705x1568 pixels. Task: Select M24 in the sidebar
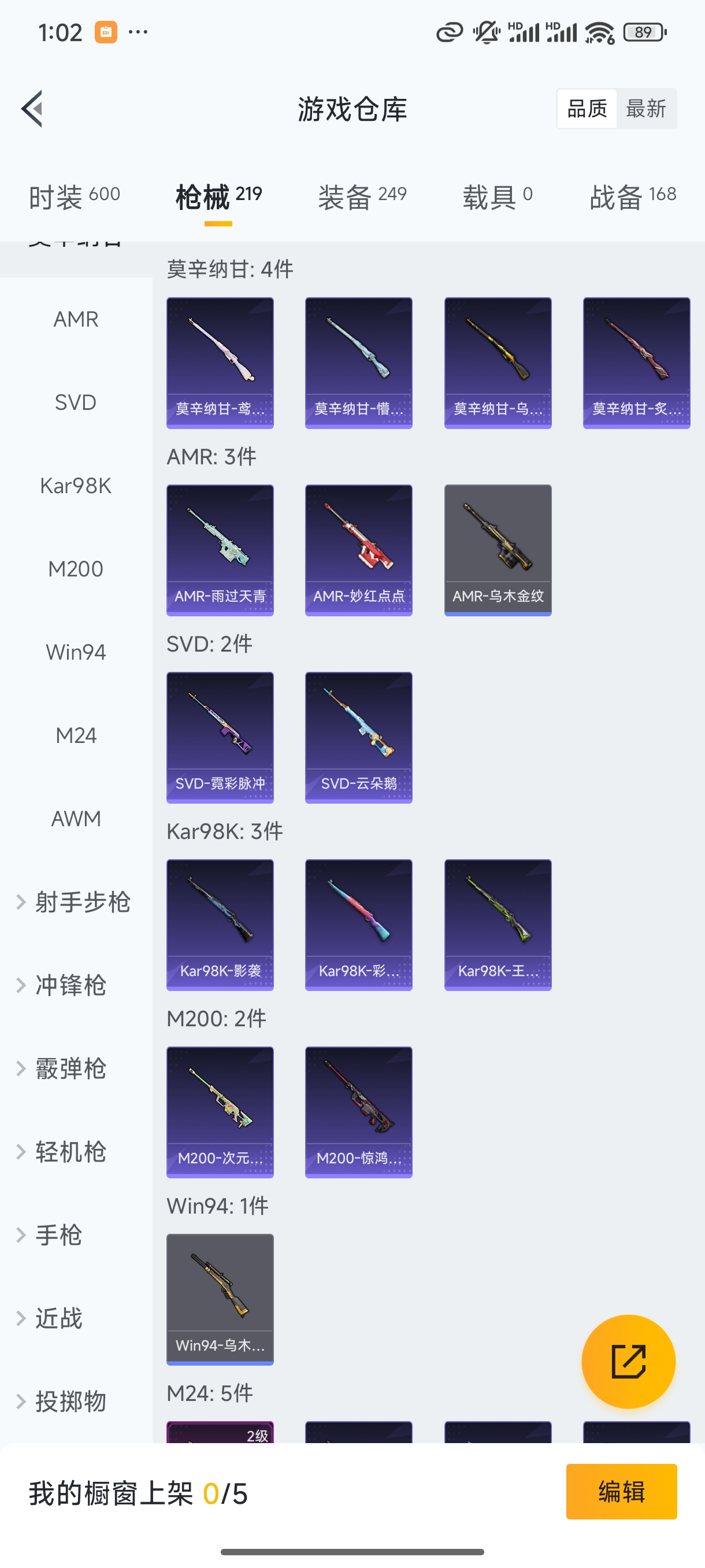click(x=76, y=735)
